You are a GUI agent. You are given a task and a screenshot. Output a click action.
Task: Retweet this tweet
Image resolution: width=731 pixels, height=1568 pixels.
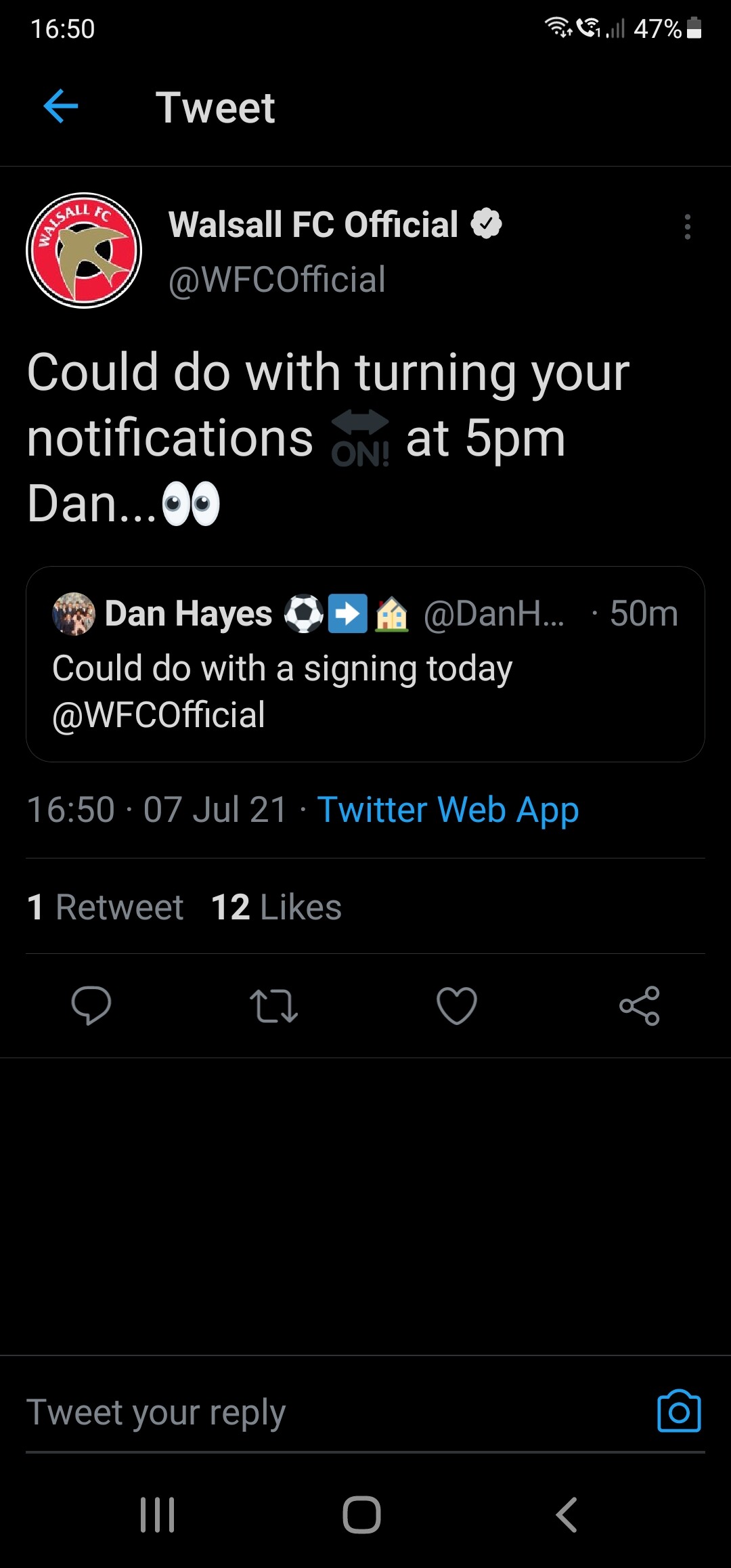click(x=273, y=1006)
